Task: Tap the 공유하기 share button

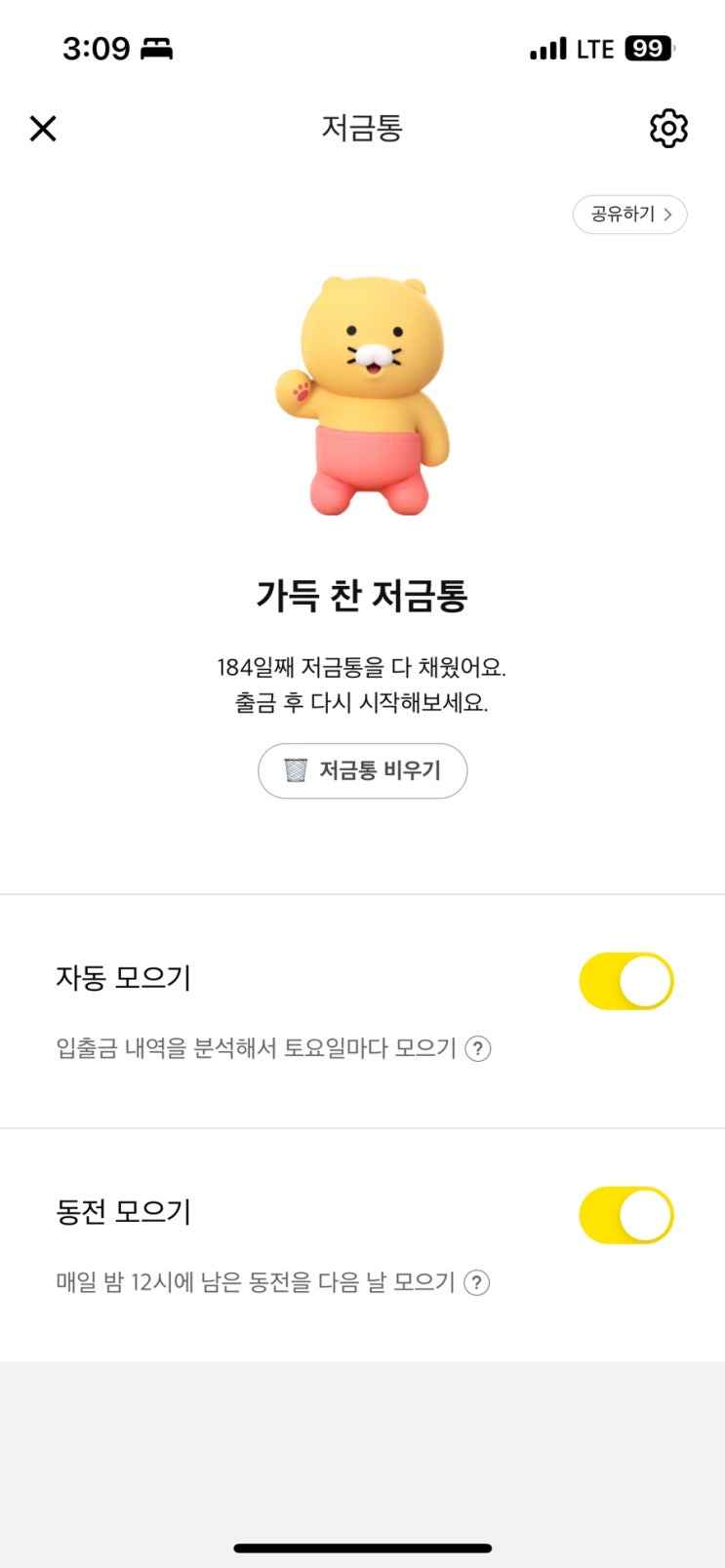Action: tap(629, 215)
